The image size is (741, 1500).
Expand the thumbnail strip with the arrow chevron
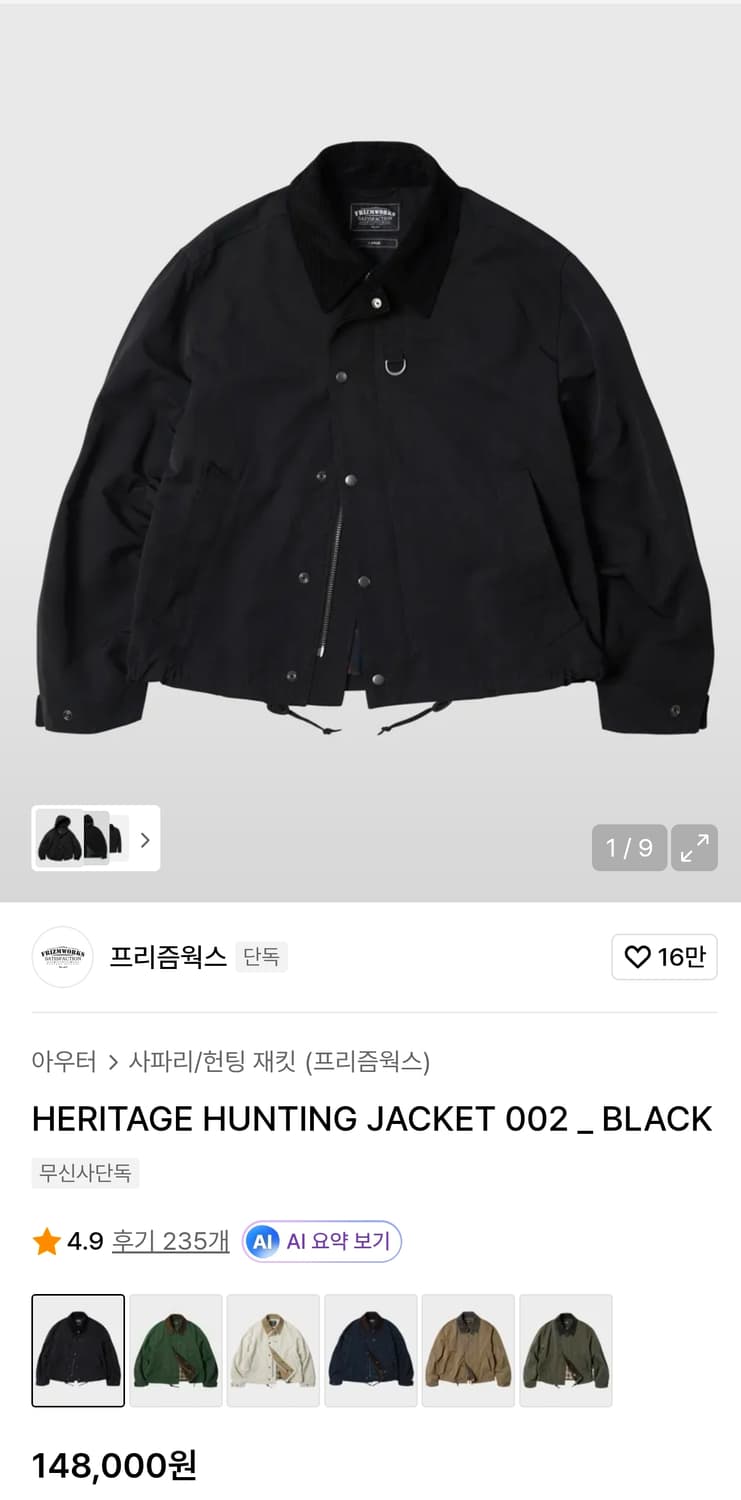click(x=146, y=839)
